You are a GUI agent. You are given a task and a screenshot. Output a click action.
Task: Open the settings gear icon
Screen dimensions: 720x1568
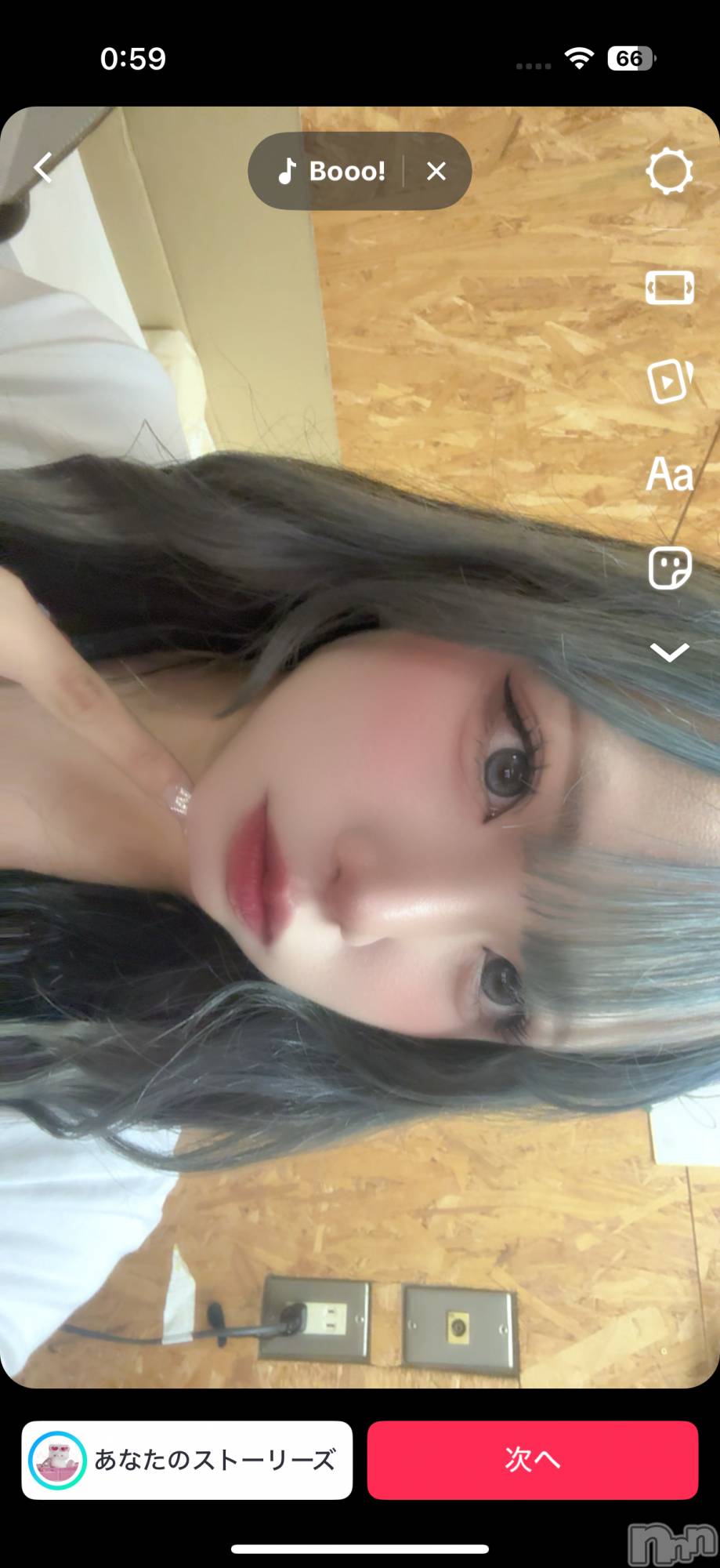click(669, 171)
